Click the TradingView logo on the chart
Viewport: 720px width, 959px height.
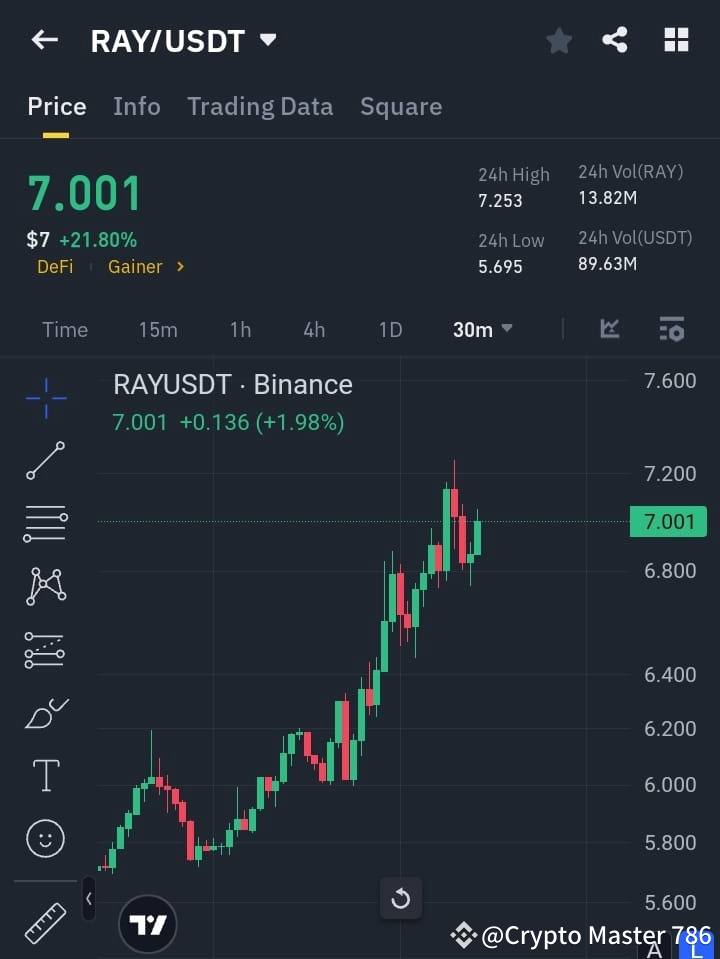[x=148, y=923]
